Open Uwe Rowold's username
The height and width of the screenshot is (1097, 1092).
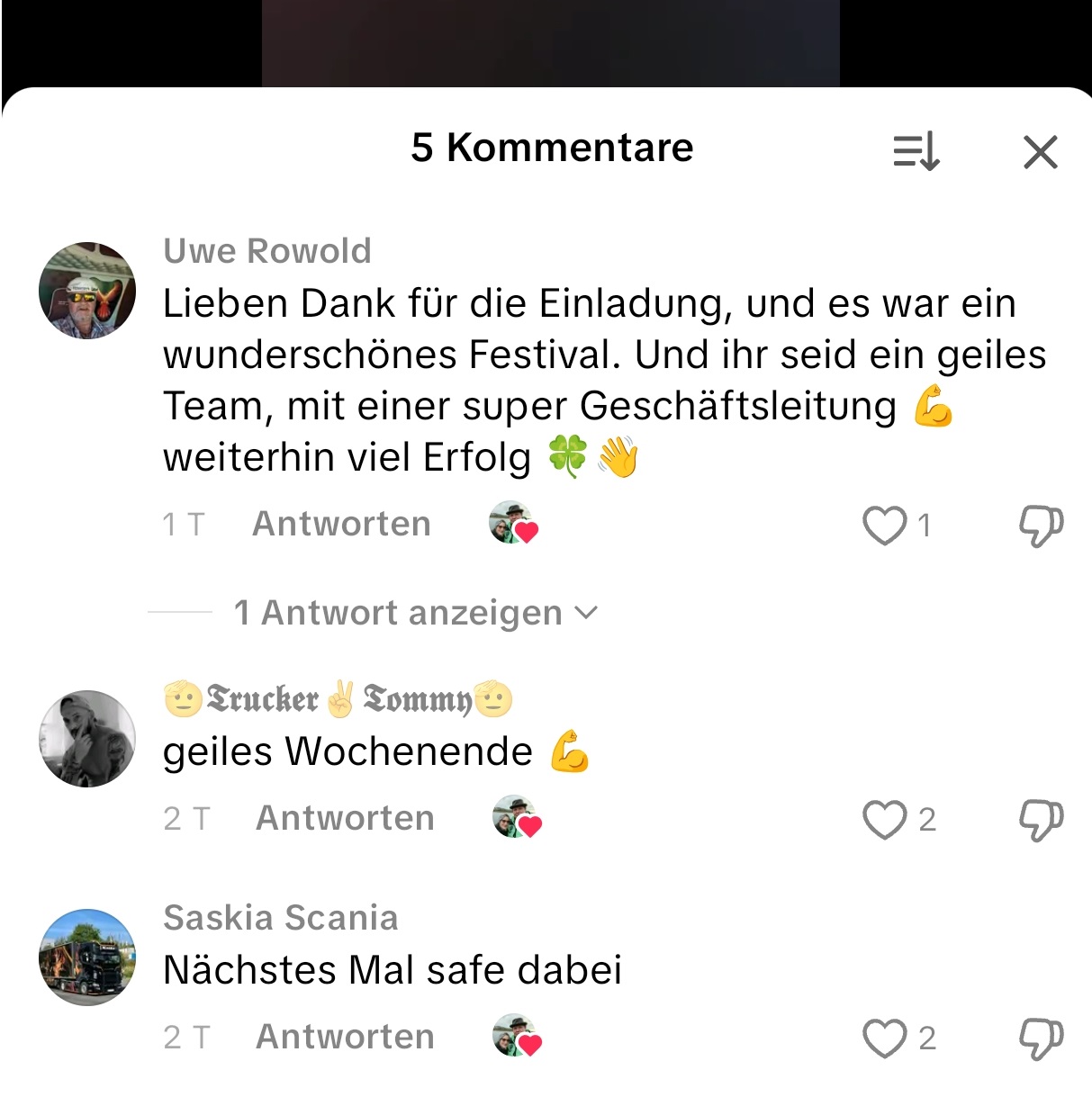pyautogui.click(x=267, y=251)
